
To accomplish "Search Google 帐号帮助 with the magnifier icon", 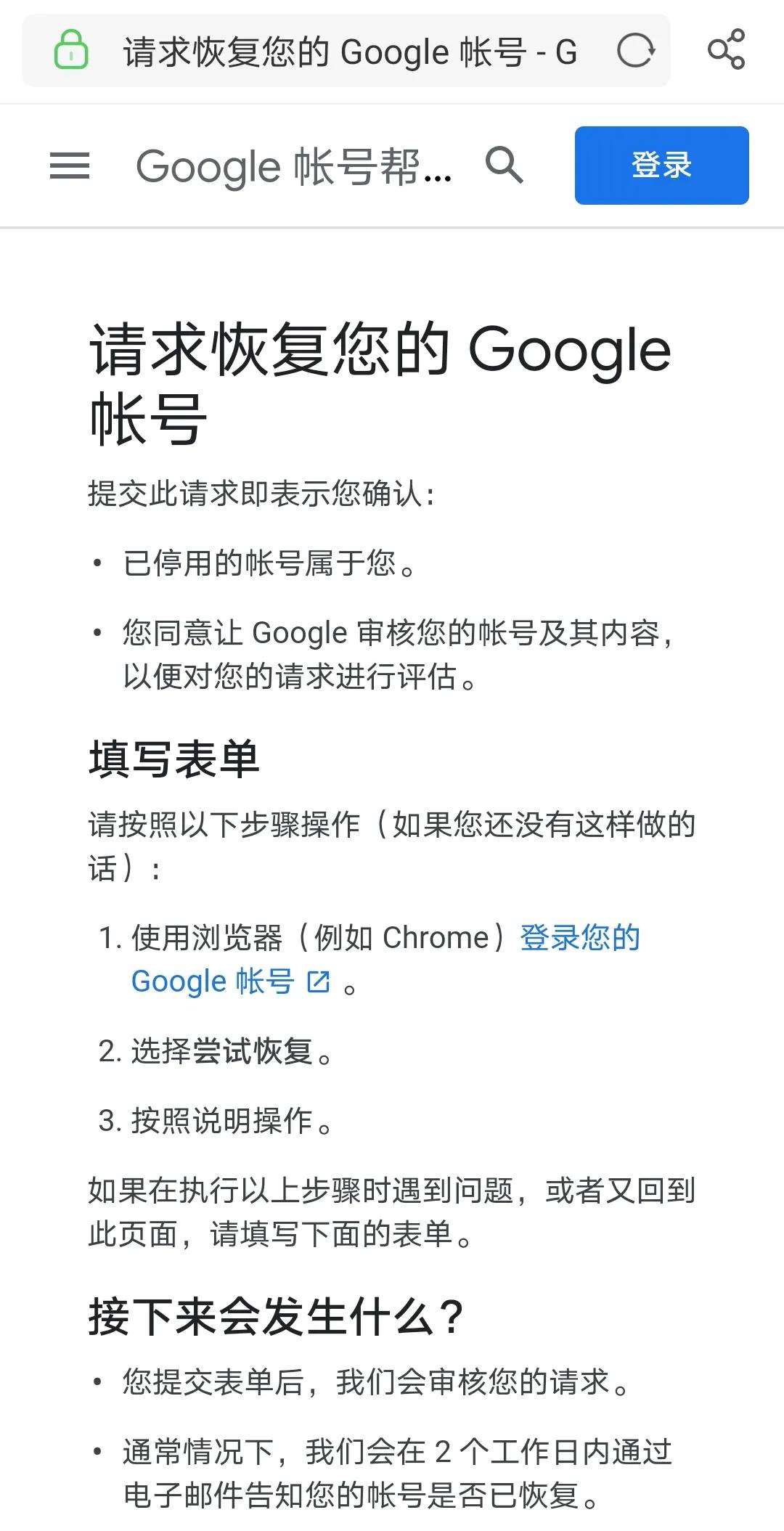I will [x=504, y=165].
